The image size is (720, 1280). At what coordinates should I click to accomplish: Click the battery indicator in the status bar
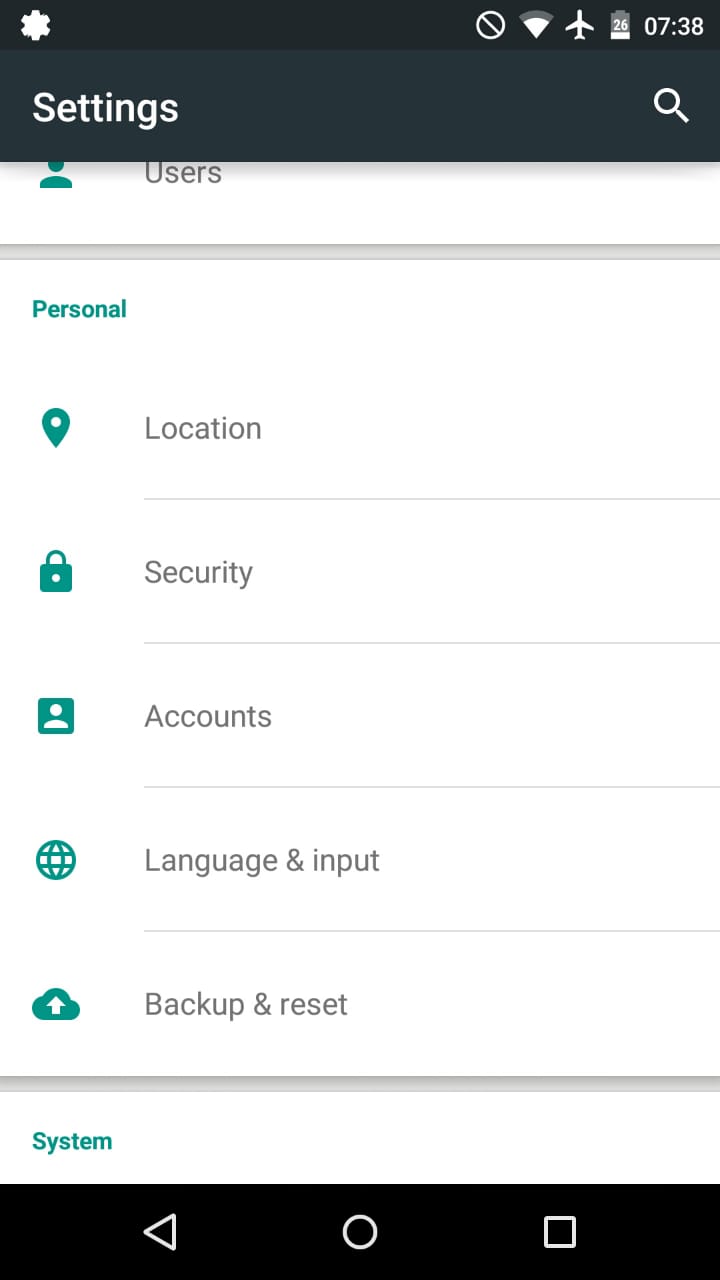(620, 25)
